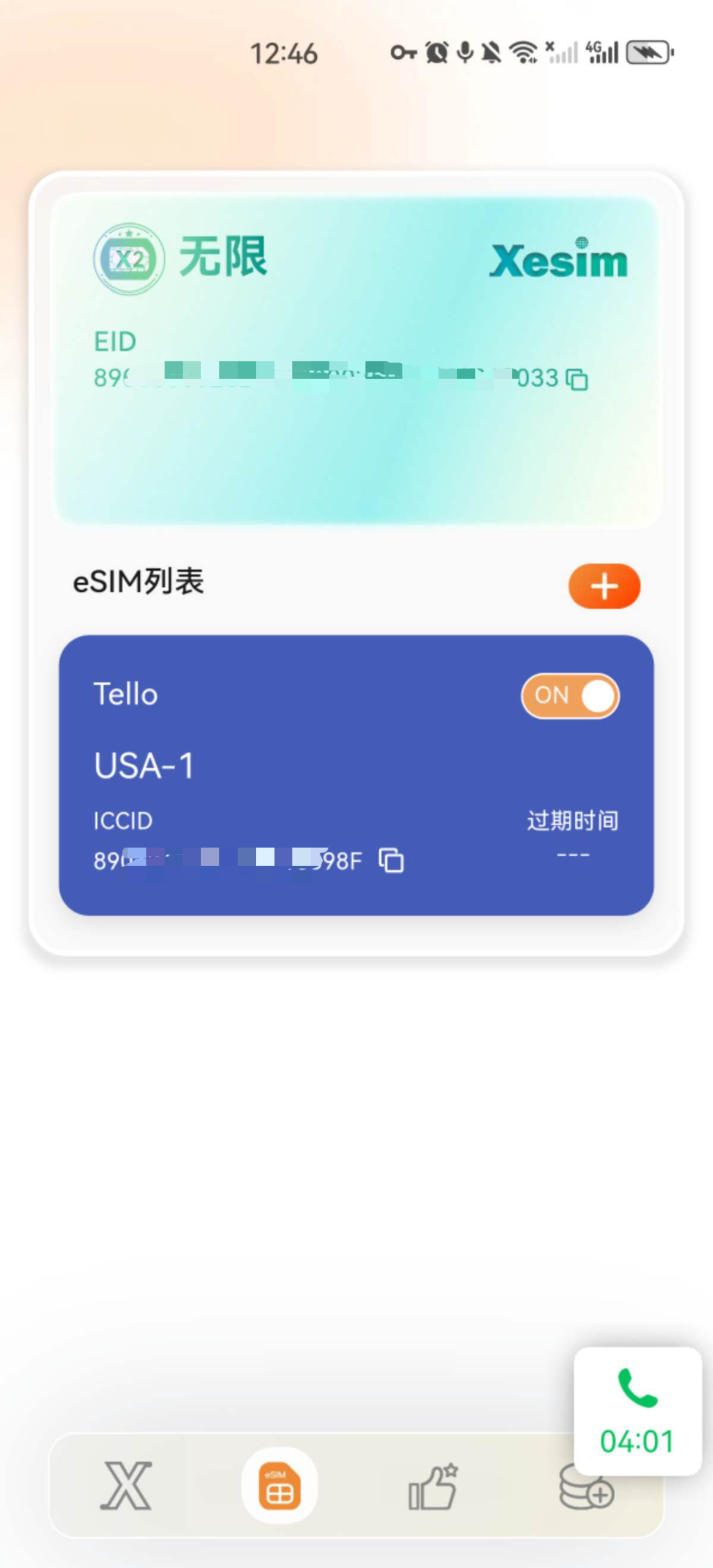Viewport: 713px width, 1568px height.
Task: Tap the battery charging indicator
Action: (x=649, y=53)
